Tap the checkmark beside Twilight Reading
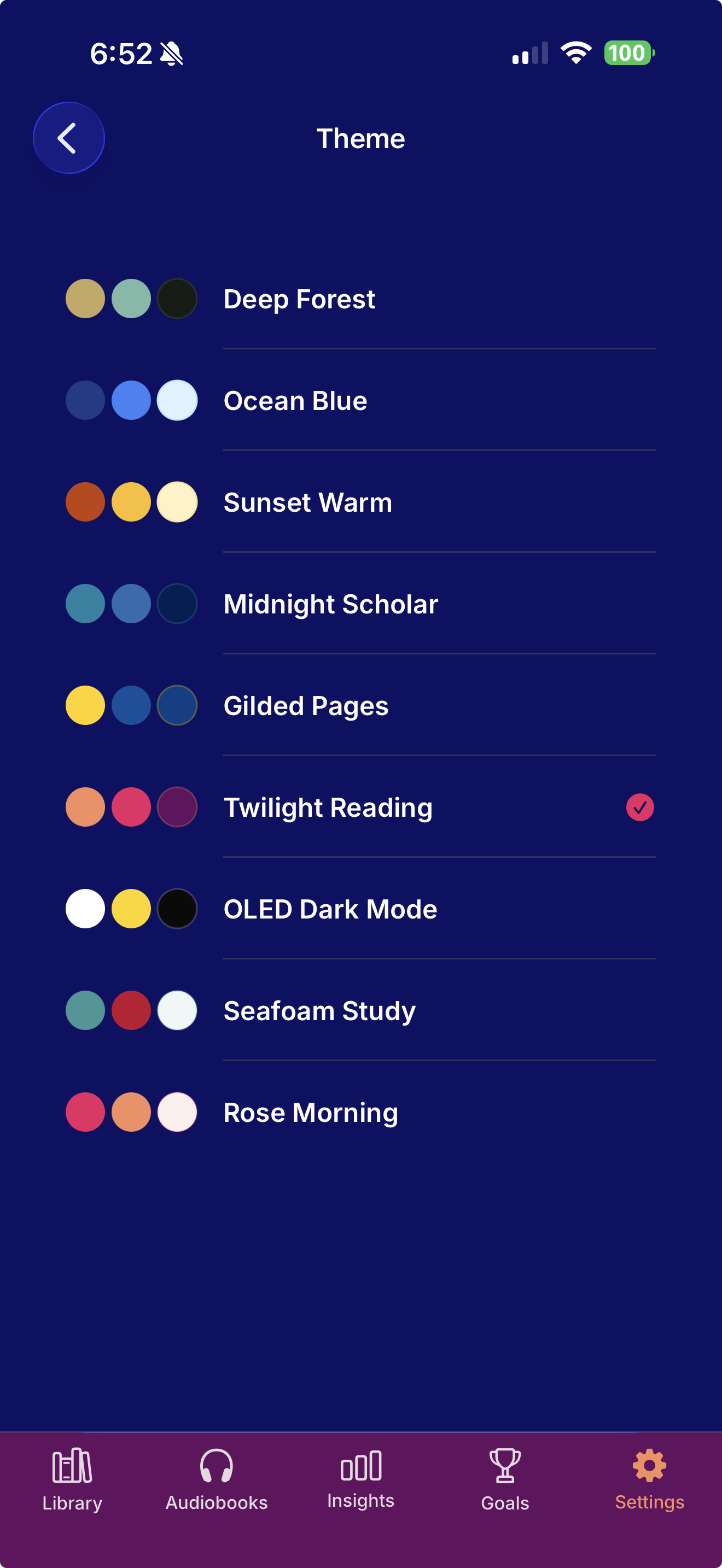The height and width of the screenshot is (1568, 722). click(639, 807)
